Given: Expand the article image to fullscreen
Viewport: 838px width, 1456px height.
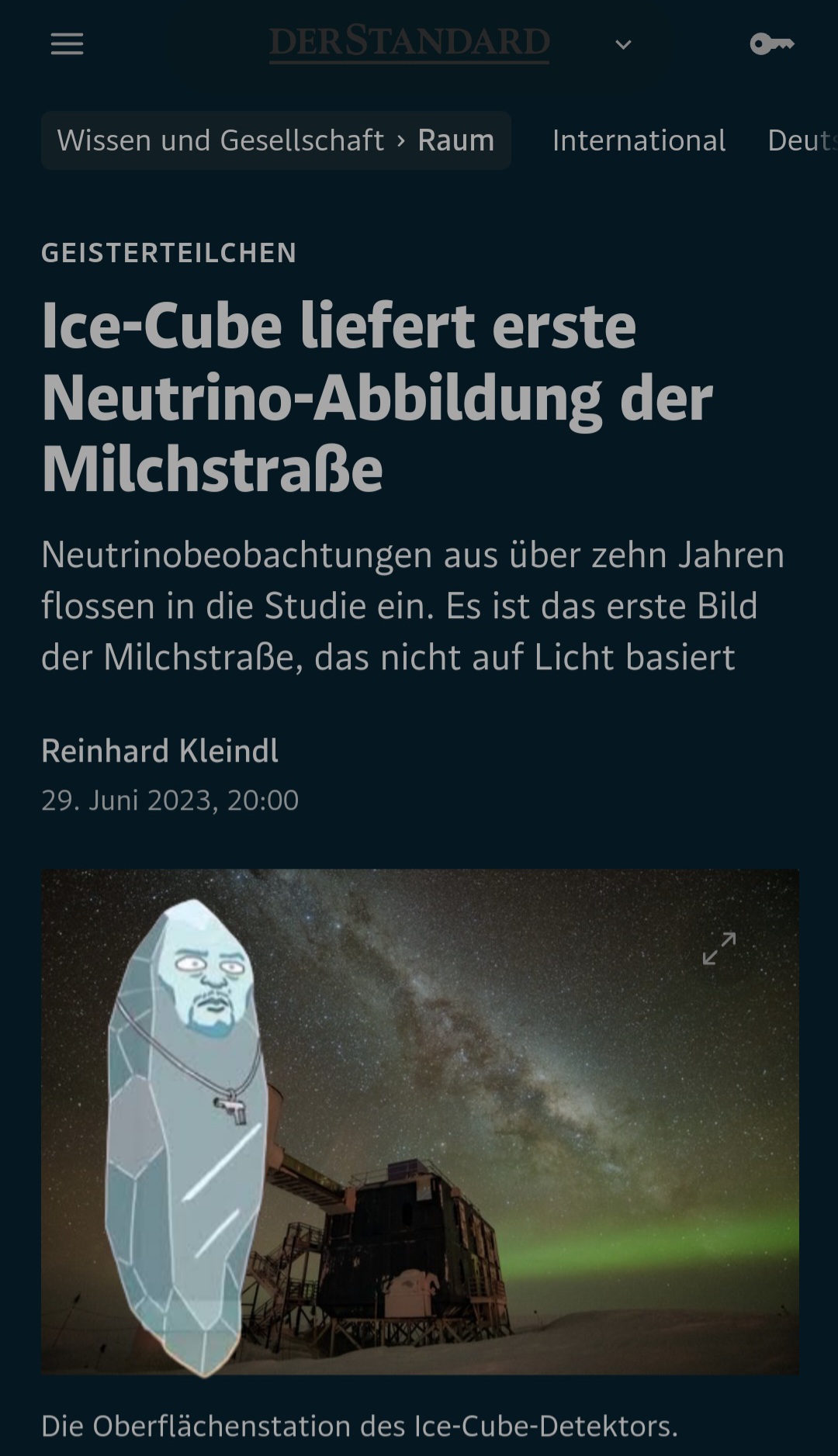Looking at the screenshot, I should (x=719, y=948).
